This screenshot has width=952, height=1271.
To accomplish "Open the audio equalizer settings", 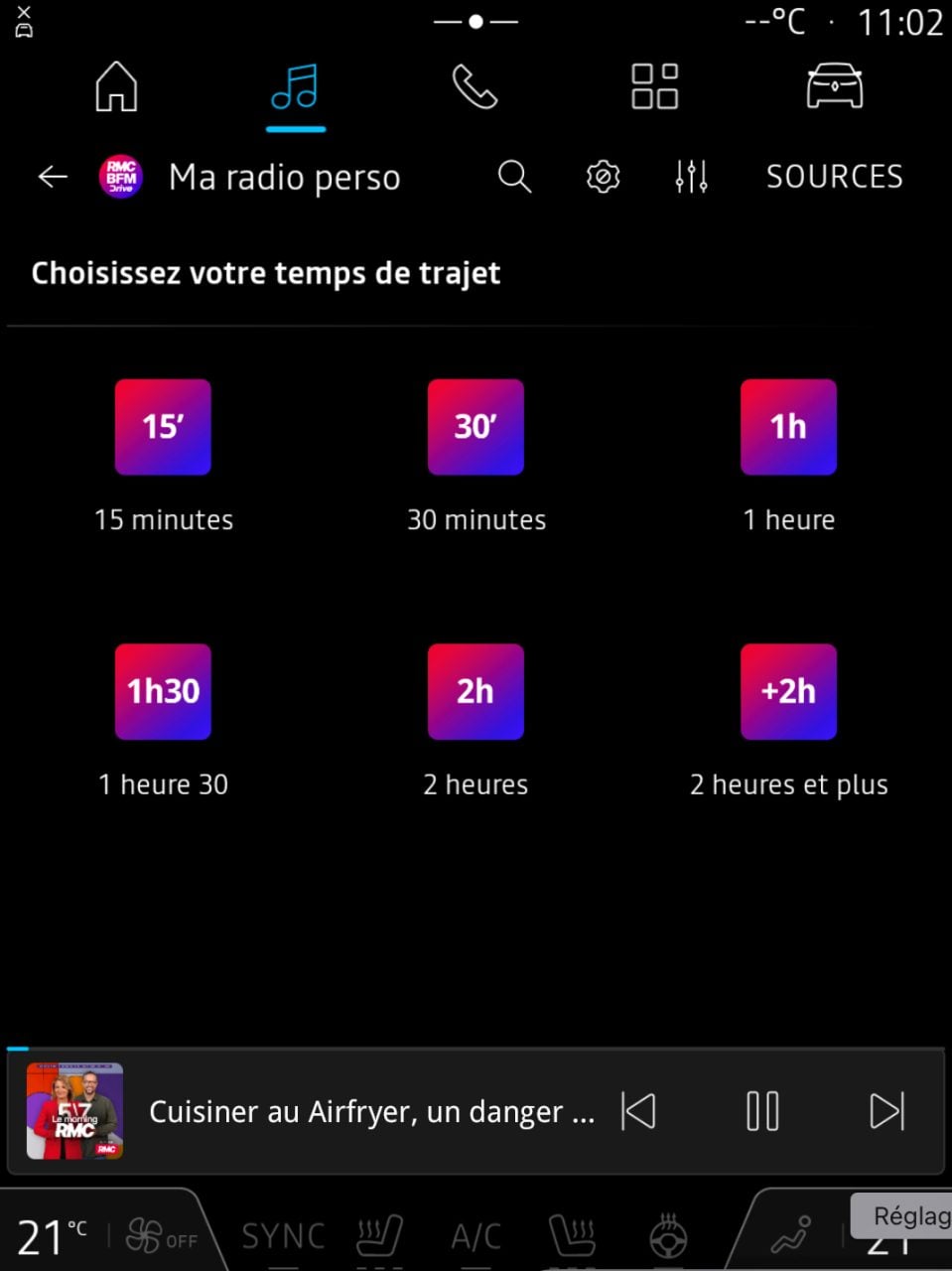I will point(690,177).
